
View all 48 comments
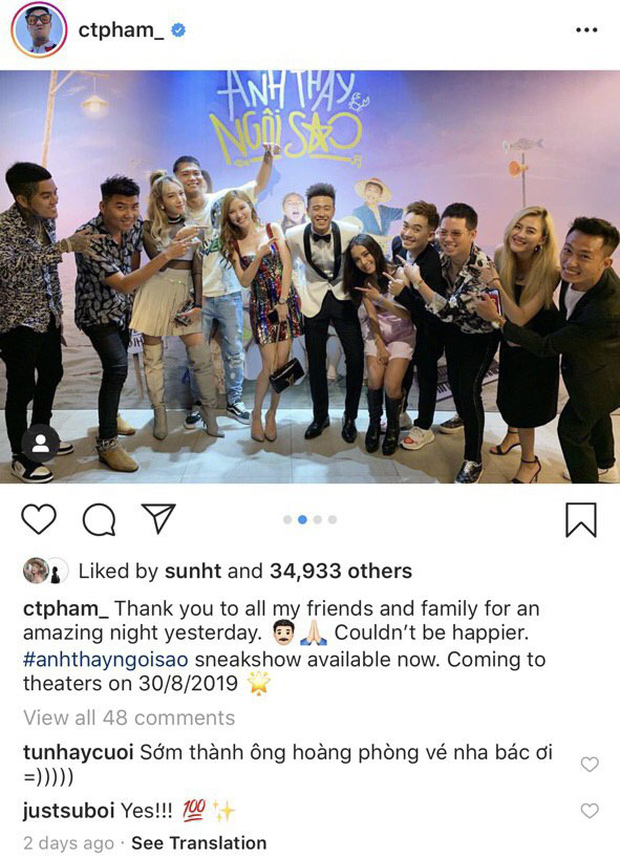[129, 717]
